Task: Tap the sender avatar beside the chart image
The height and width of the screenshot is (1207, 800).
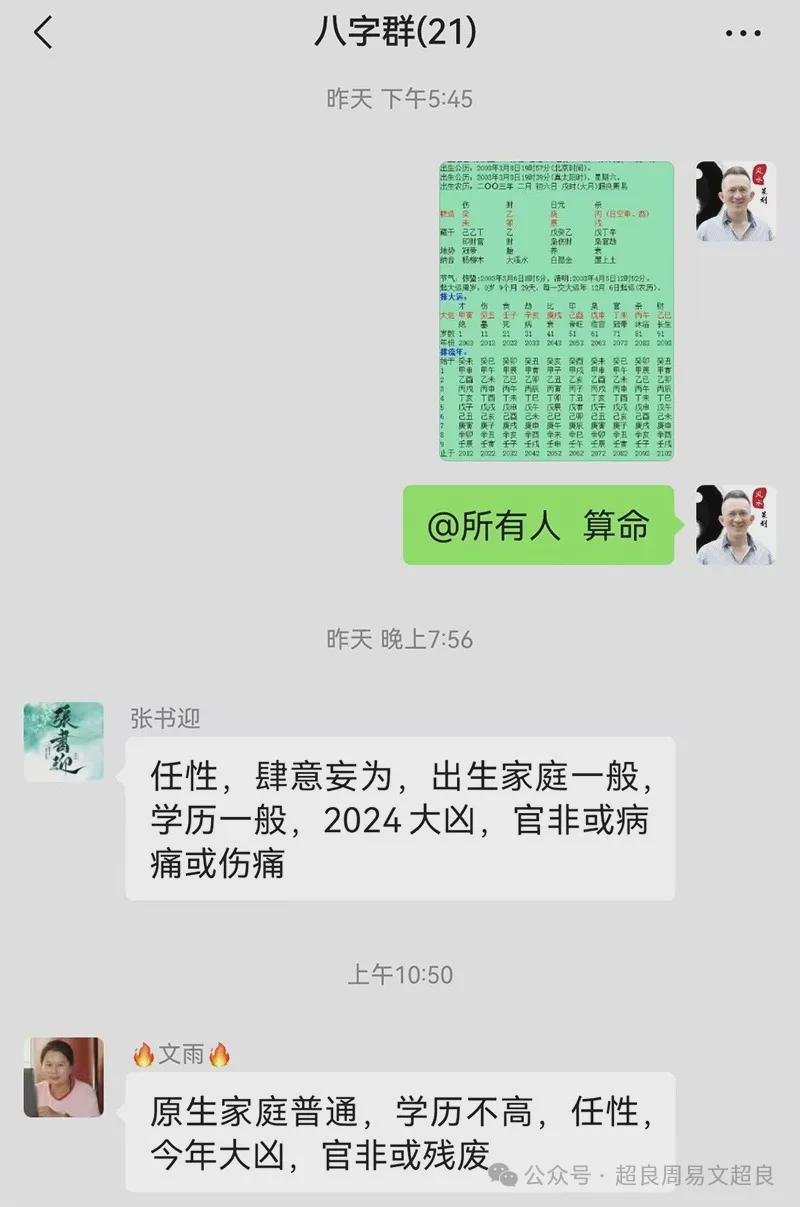Action: point(735,202)
